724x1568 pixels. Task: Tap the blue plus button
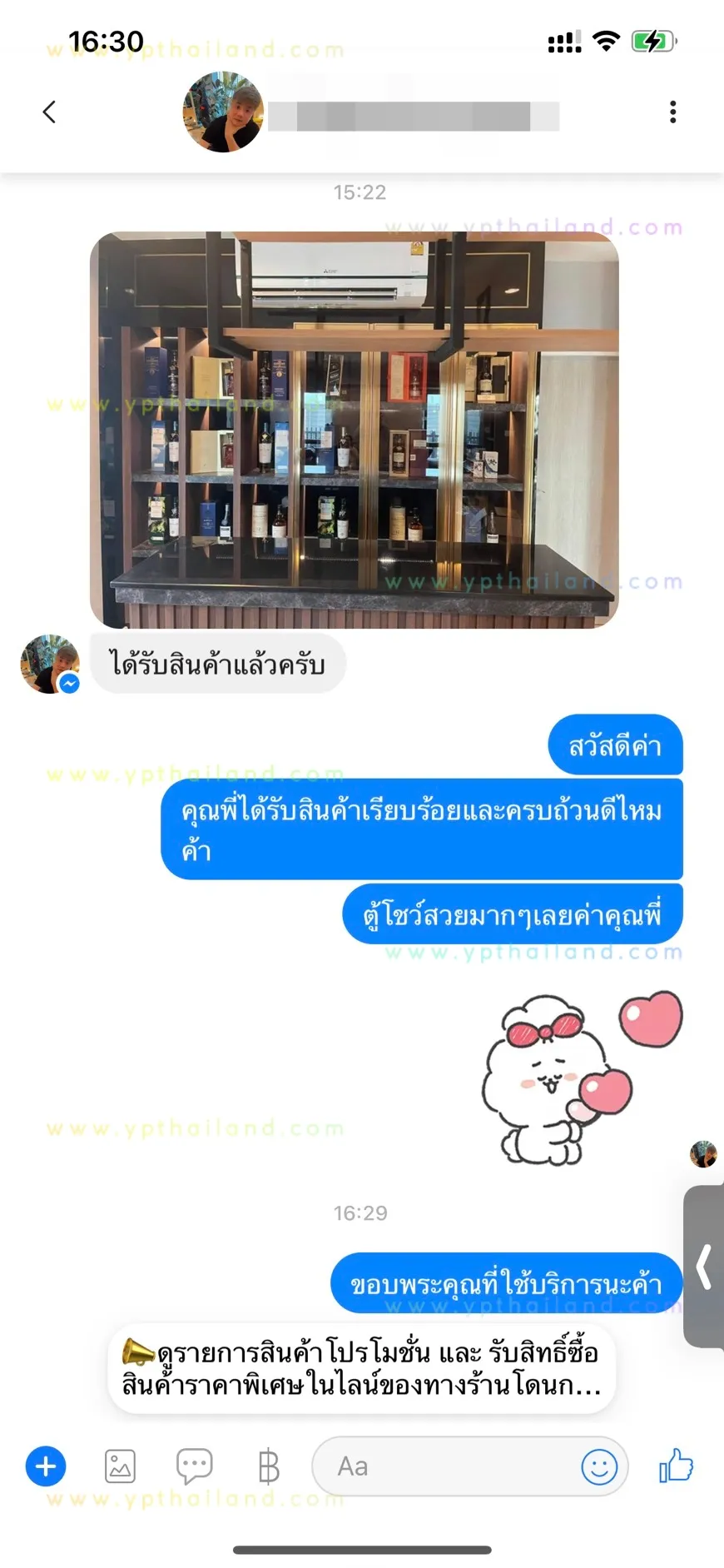click(46, 1466)
